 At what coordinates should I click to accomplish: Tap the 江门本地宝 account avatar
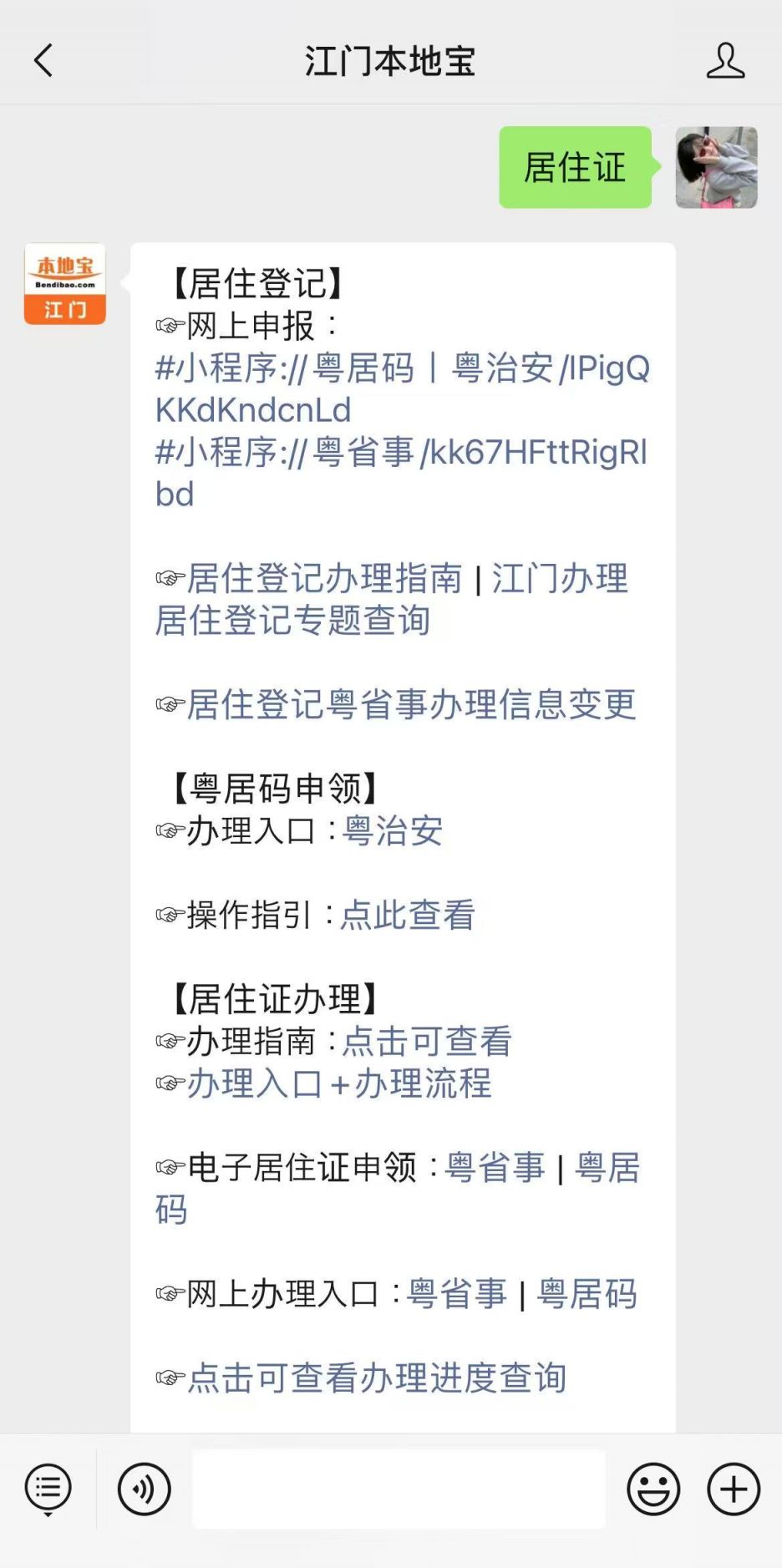coord(65,284)
